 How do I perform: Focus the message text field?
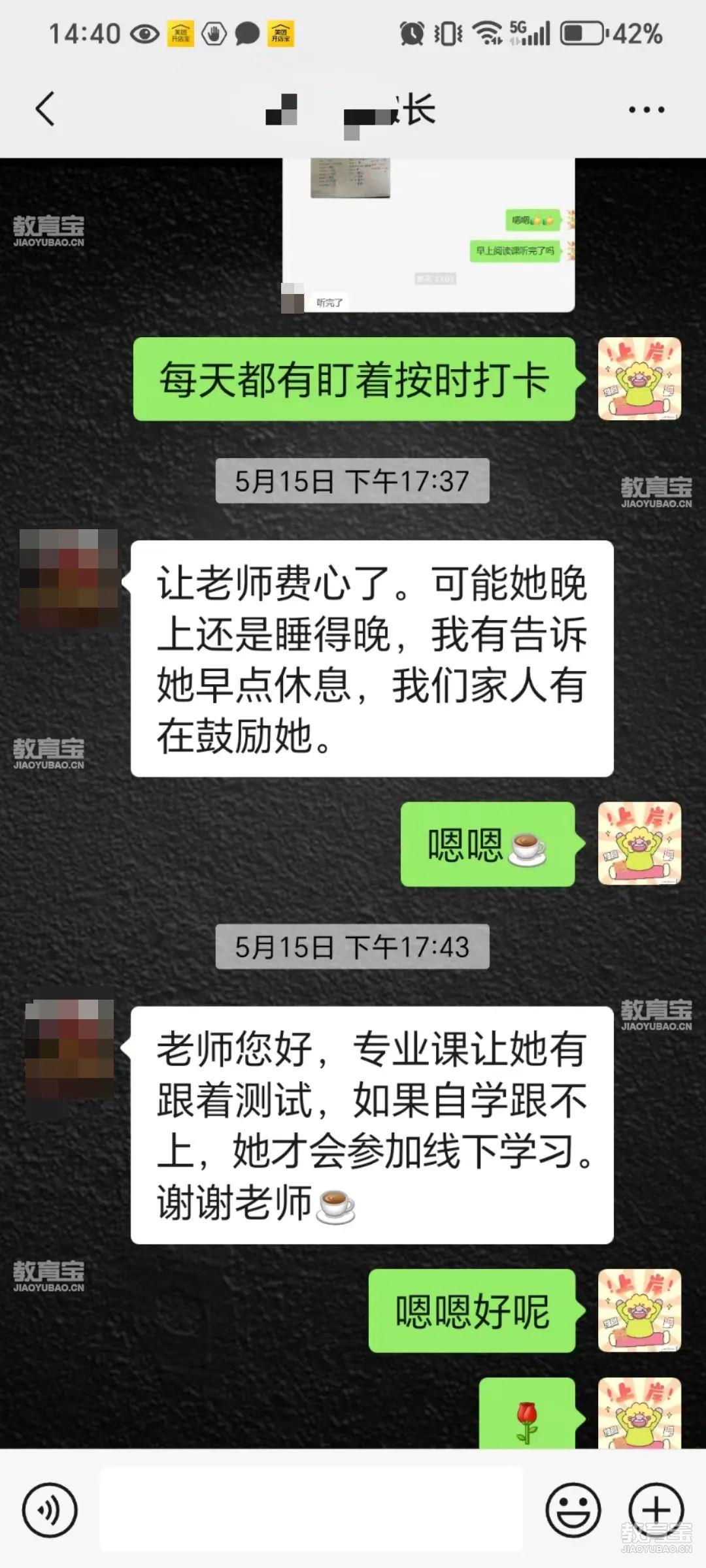(311, 1510)
